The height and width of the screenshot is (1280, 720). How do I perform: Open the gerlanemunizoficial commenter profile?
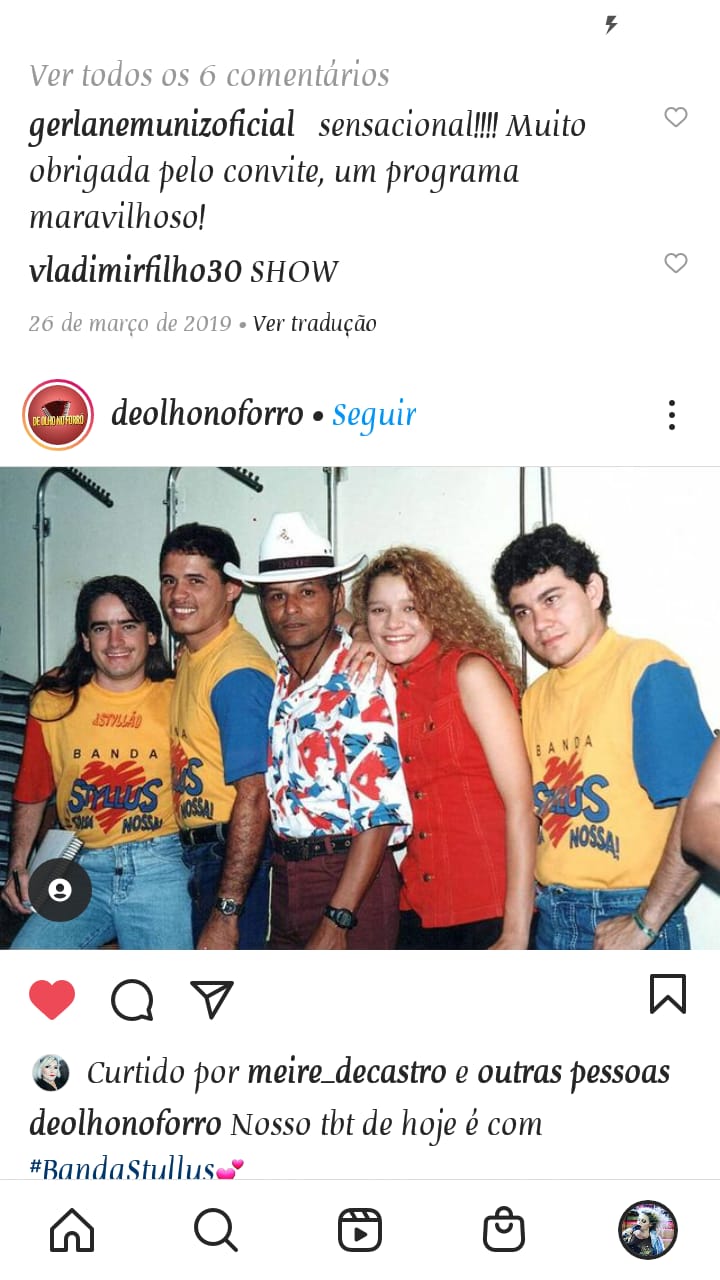click(162, 125)
